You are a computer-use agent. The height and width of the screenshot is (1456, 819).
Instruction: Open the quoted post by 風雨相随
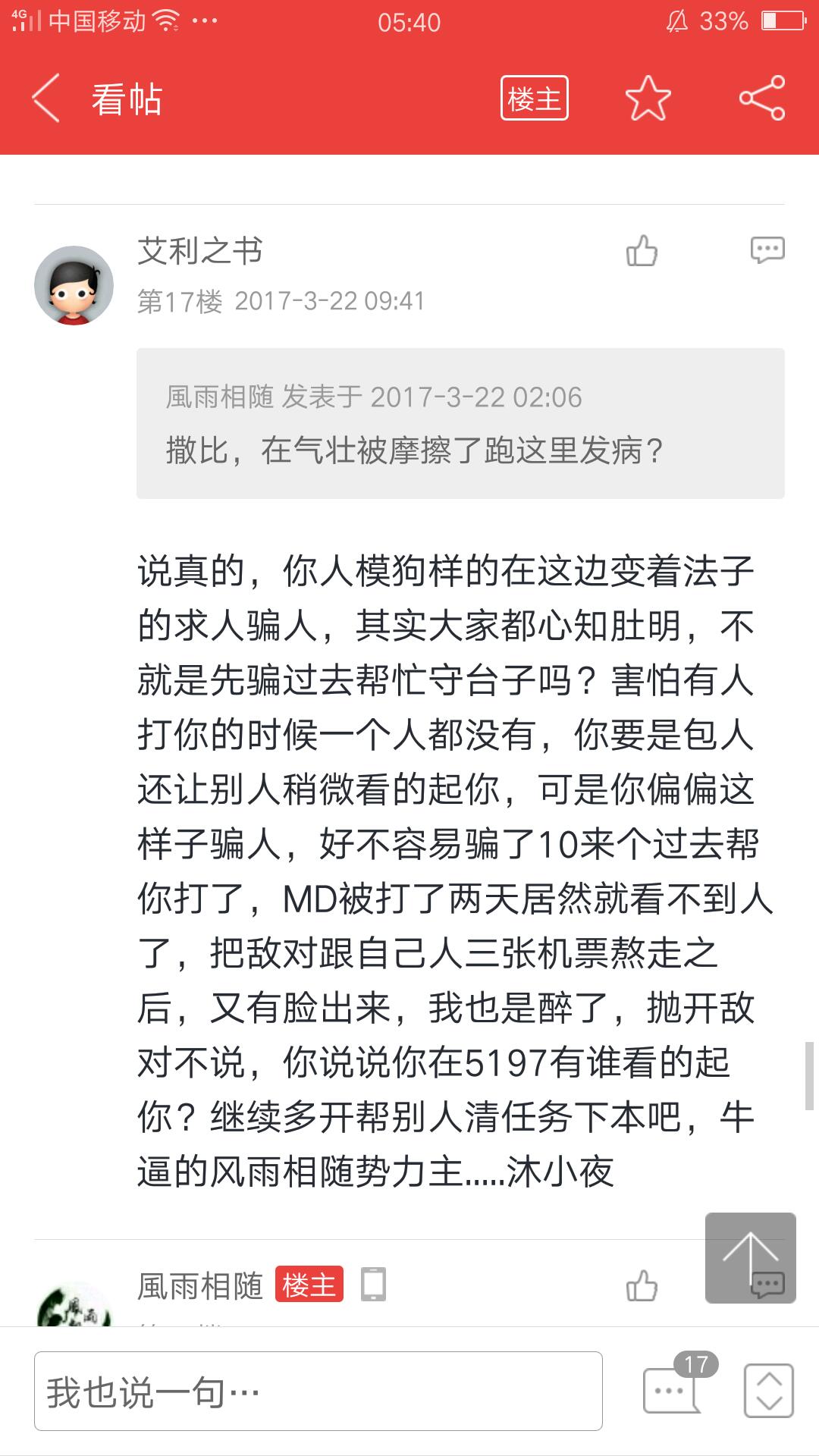pyautogui.click(x=460, y=423)
